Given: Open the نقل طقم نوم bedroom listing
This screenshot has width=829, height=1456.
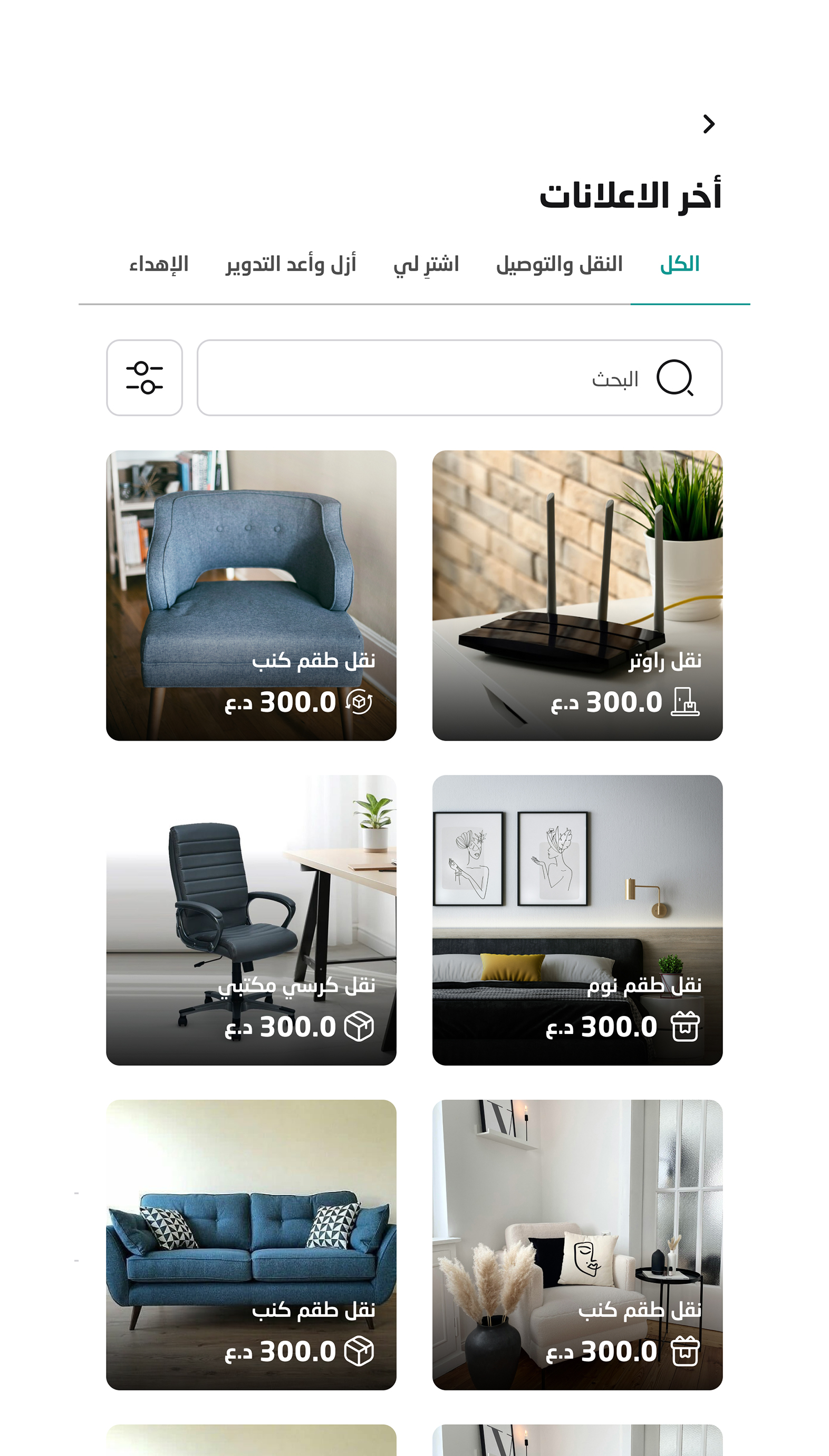Looking at the screenshot, I should 577,919.
